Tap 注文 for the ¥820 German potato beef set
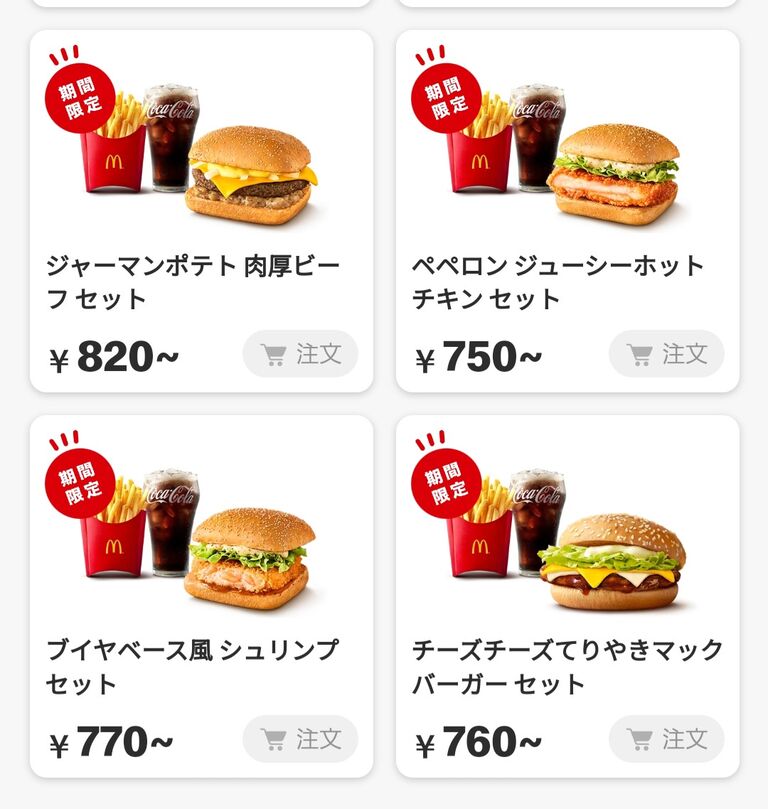This screenshot has width=768, height=809. 300,354
